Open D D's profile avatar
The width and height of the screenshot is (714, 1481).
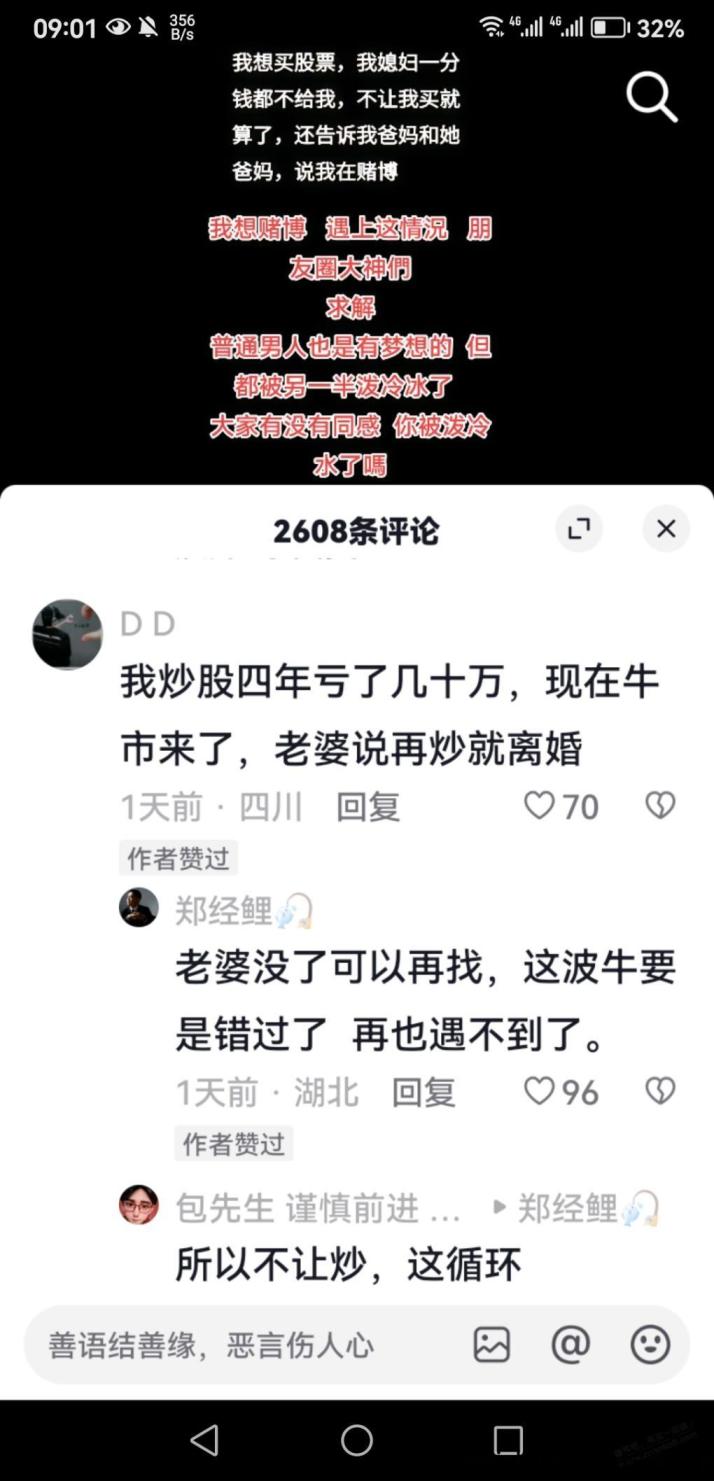coord(67,634)
